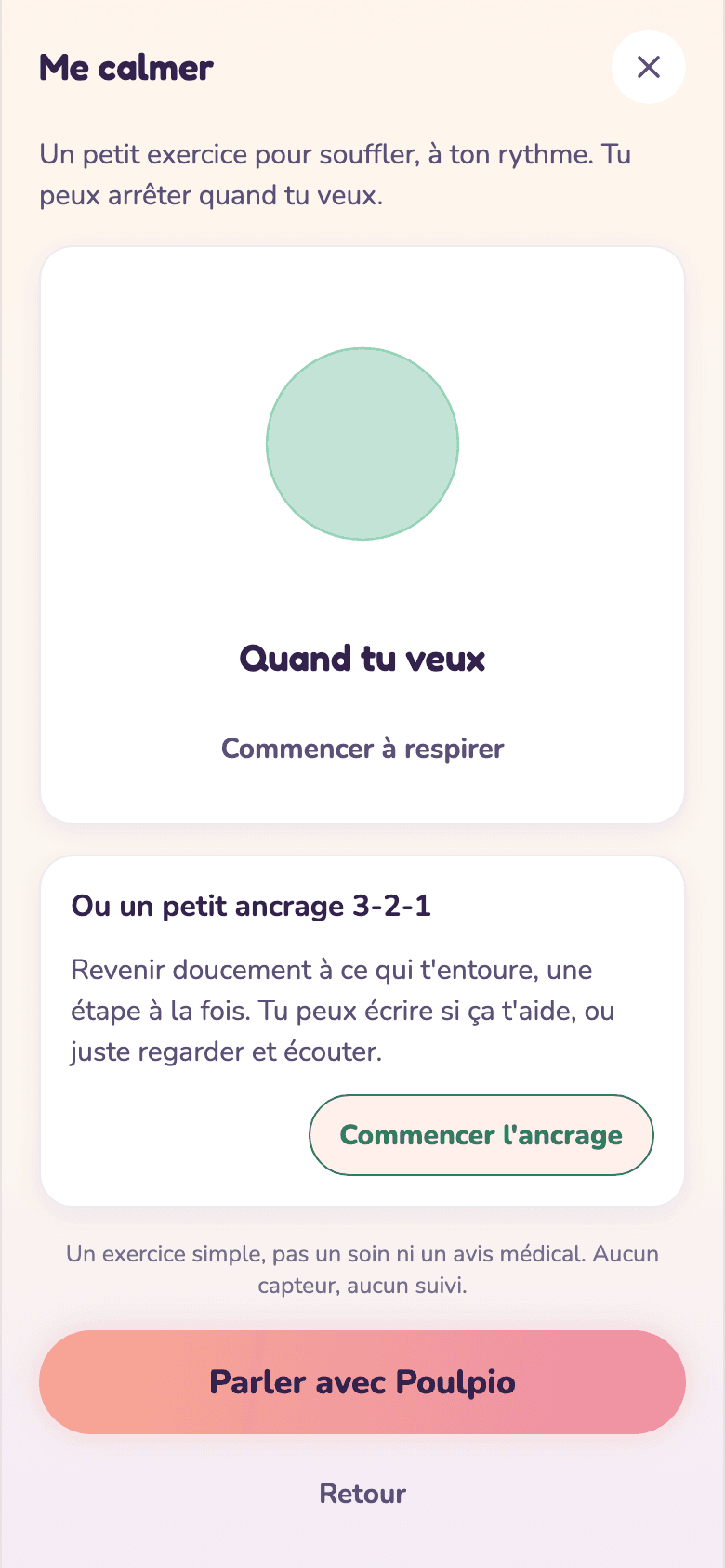Viewport: 725px width, 1568px height.
Task: Tap Commencer à respirer
Action: click(362, 749)
